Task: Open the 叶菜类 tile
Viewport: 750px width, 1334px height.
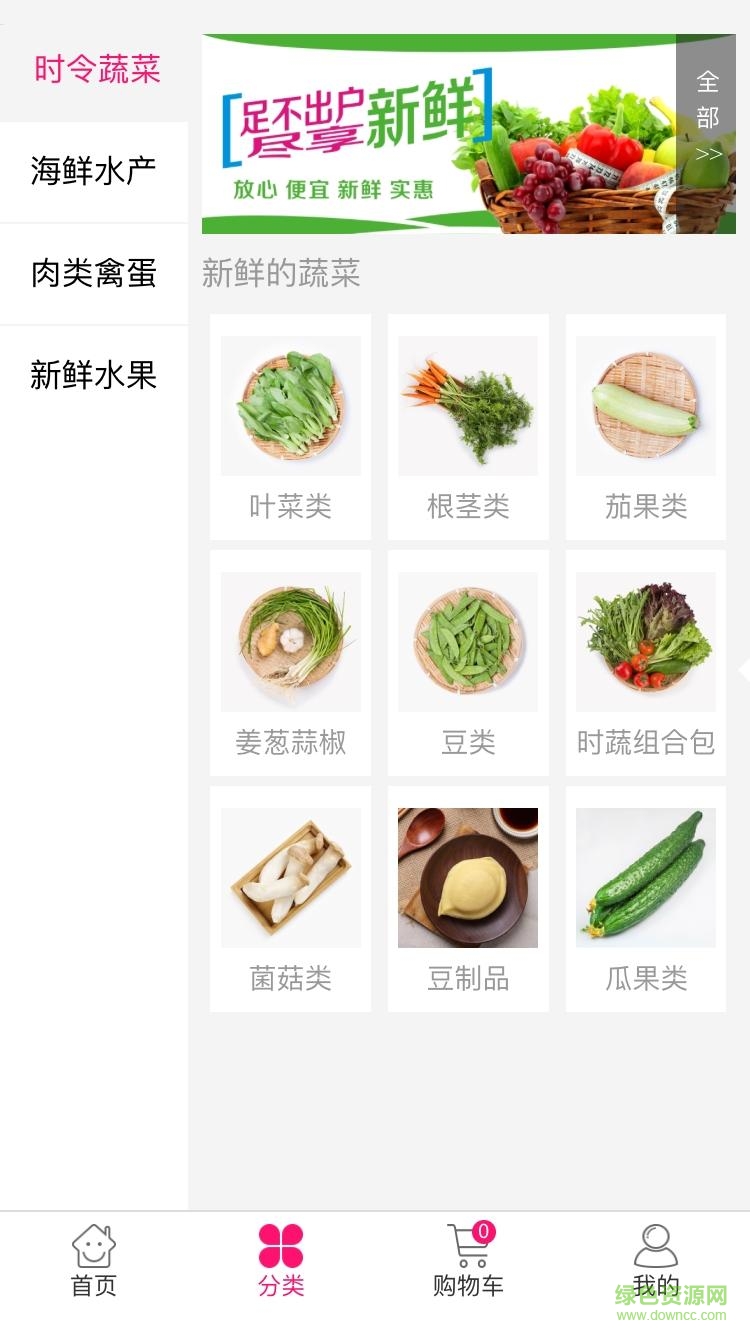Action: coord(290,427)
